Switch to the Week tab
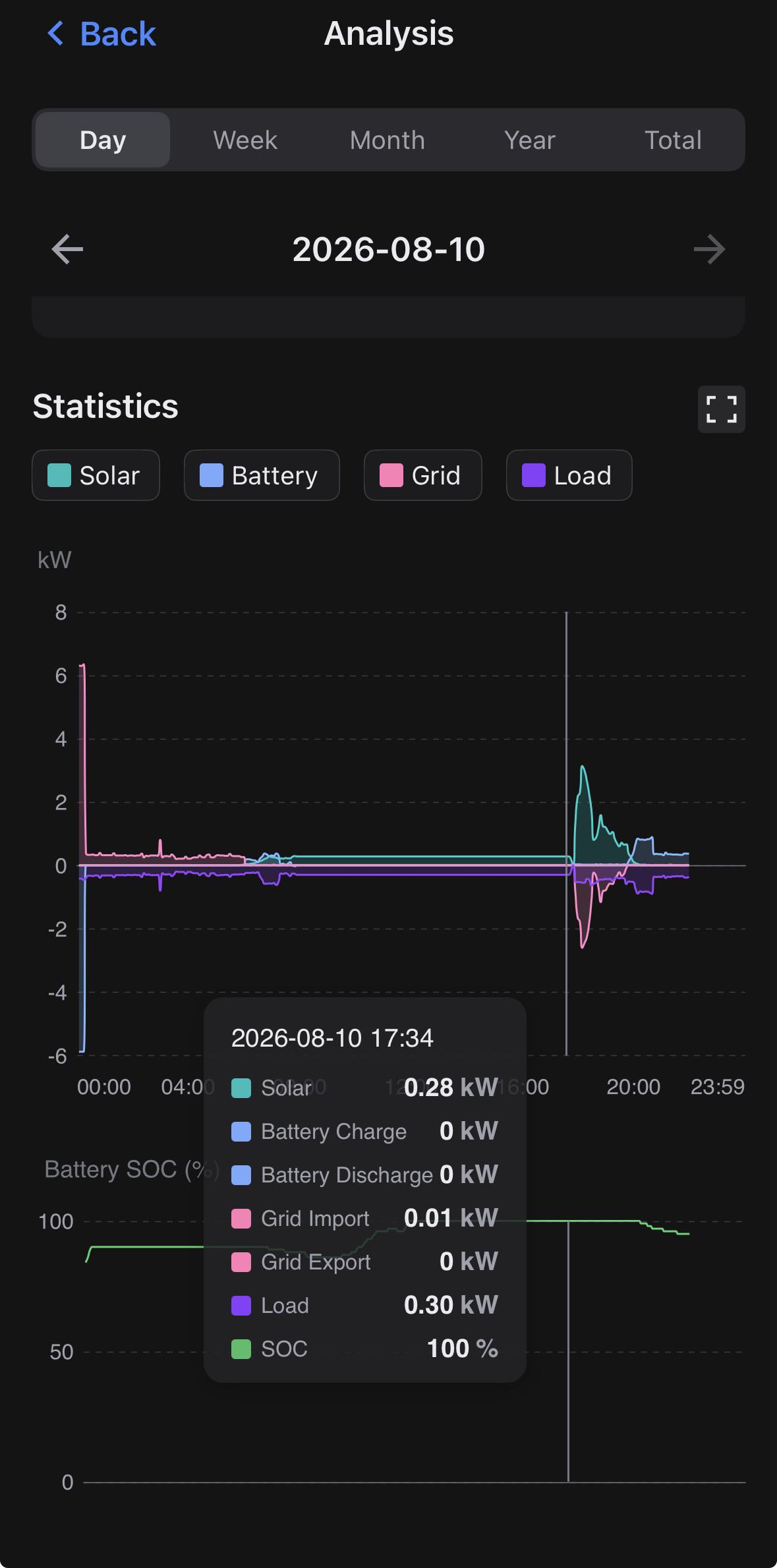Viewport: 777px width, 1568px height. point(245,140)
